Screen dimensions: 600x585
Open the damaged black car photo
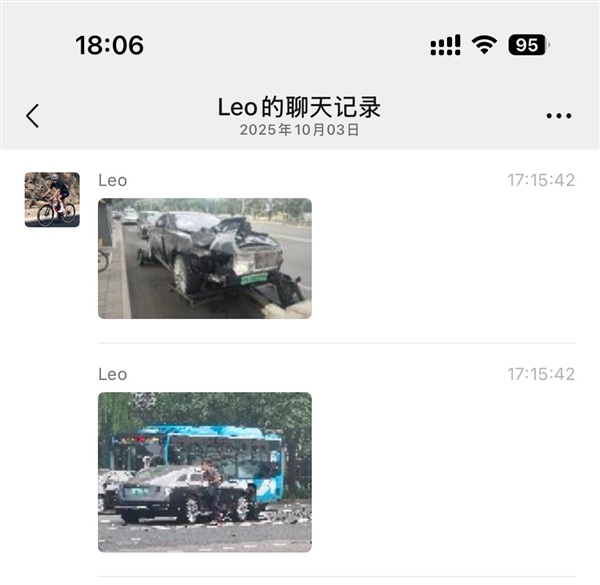204,258
